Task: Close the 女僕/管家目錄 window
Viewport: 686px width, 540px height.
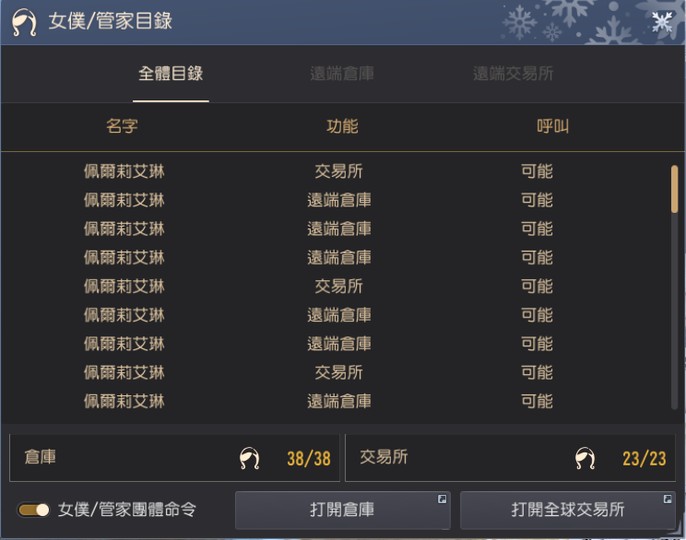Action: point(662,22)
